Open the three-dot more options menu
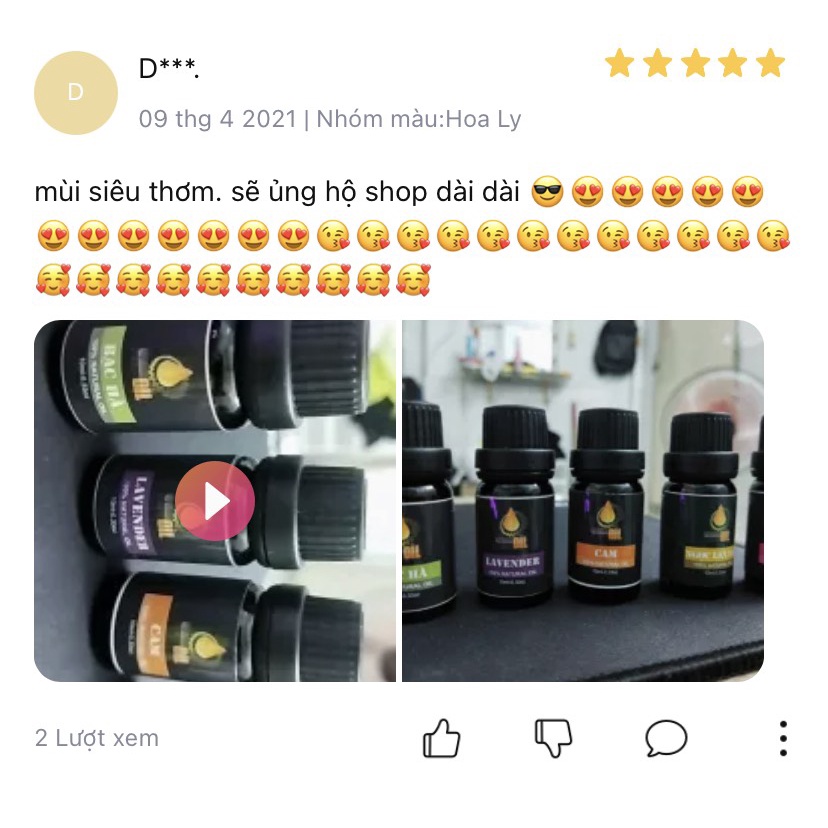Image resolution: width=828 pixels, height=828 pixels. pos(783,739)
